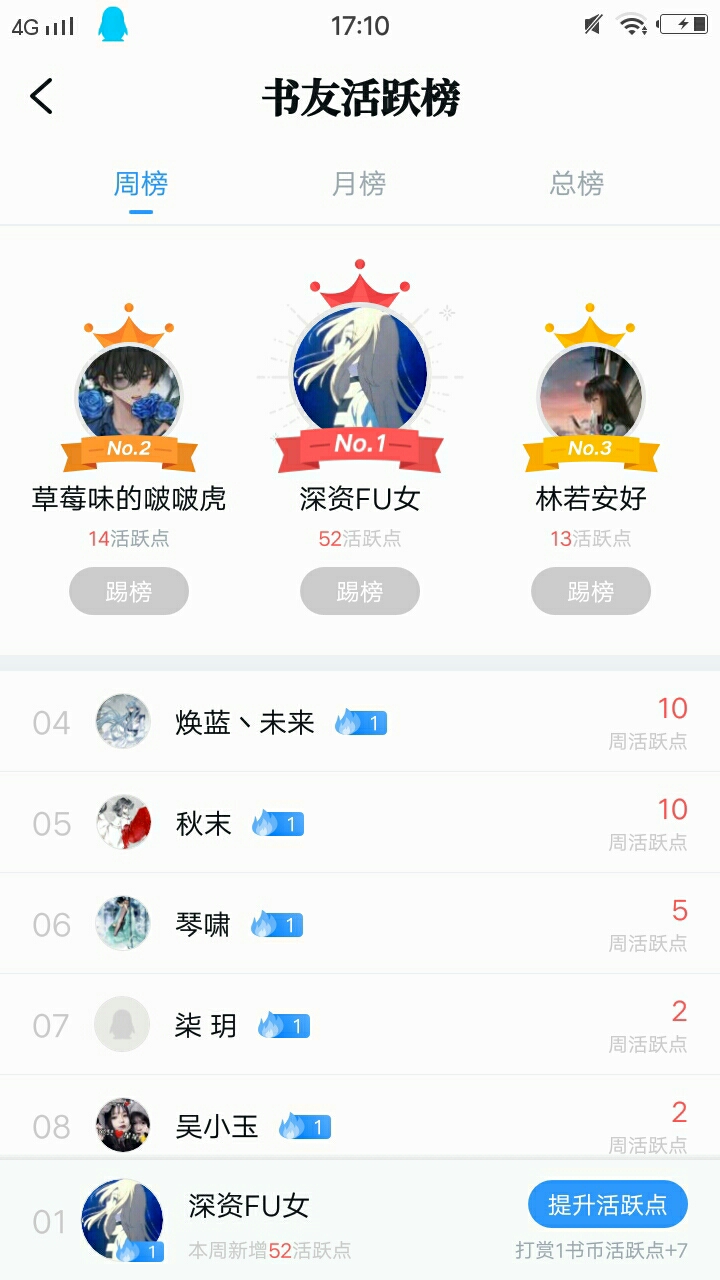Go back using the arrow icon

coord(41,97)
